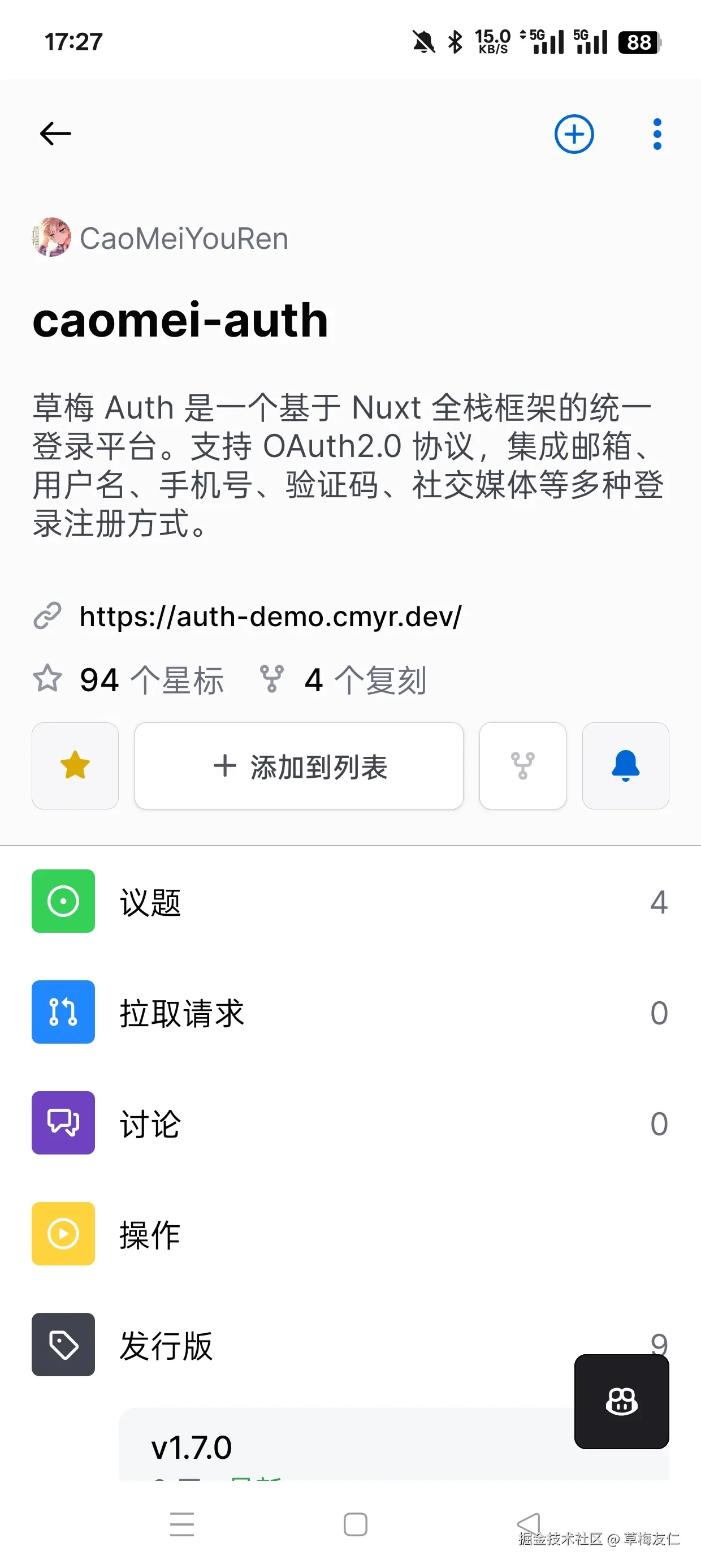Viewport: 701px width, 1568px height.
Task: Tap the fork icon button
Action: pos(522,766)
